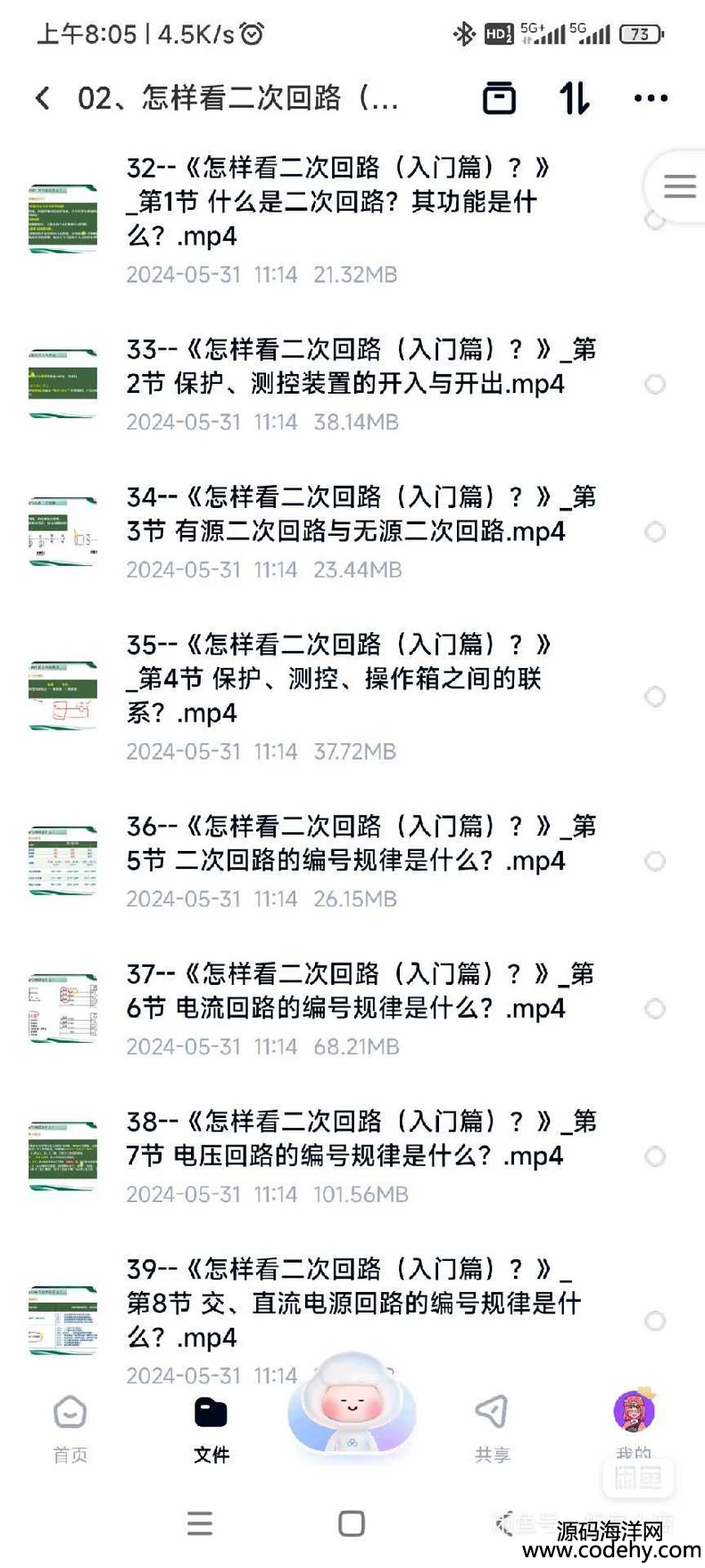Tap the system home square button
Screen dimensions: 705x1568
352,1523
